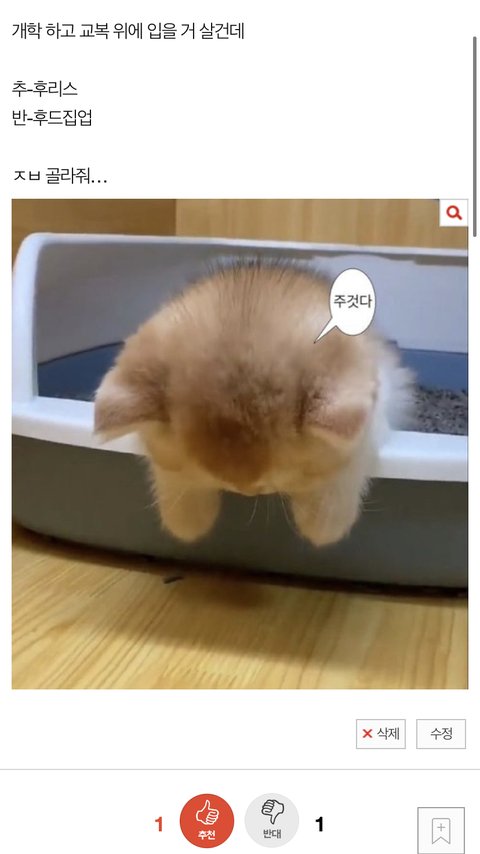This screenshot has height=854, width=480.
Task: Downvote the post with 반대
Action: point(272,820)
